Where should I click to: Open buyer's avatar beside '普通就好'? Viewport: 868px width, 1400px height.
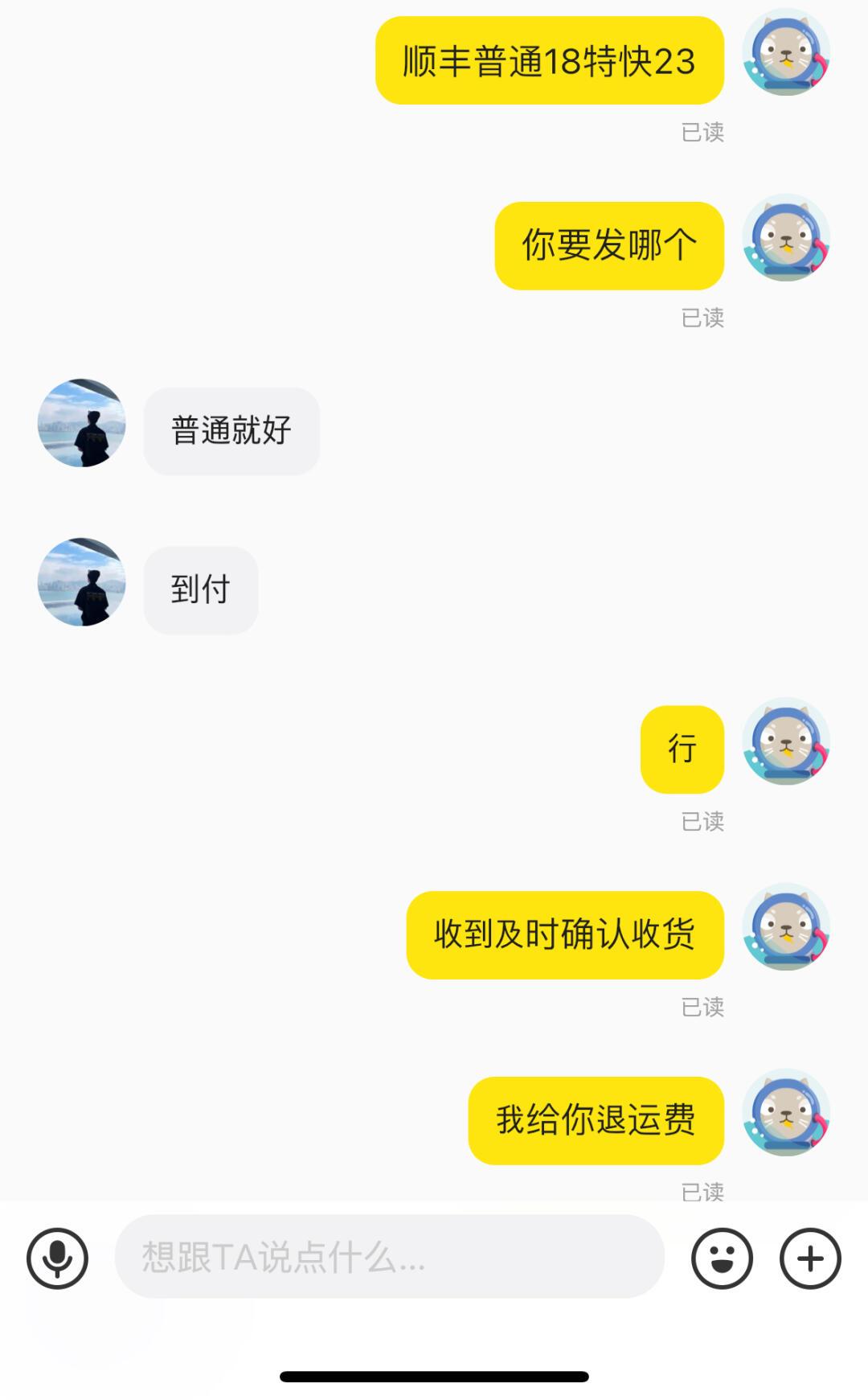(82, 423)
